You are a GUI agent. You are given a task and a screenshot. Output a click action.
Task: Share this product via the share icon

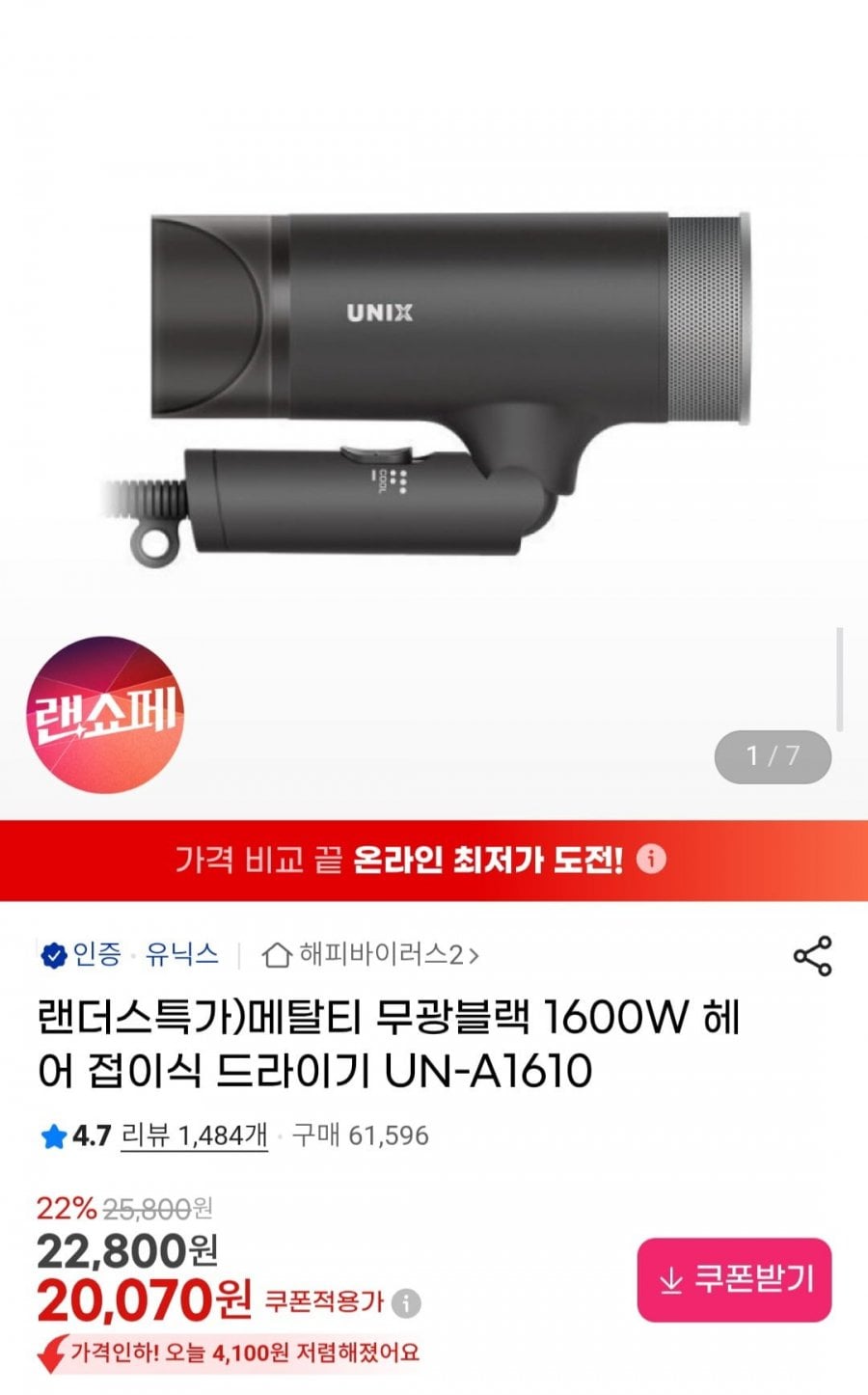[812, 955]
